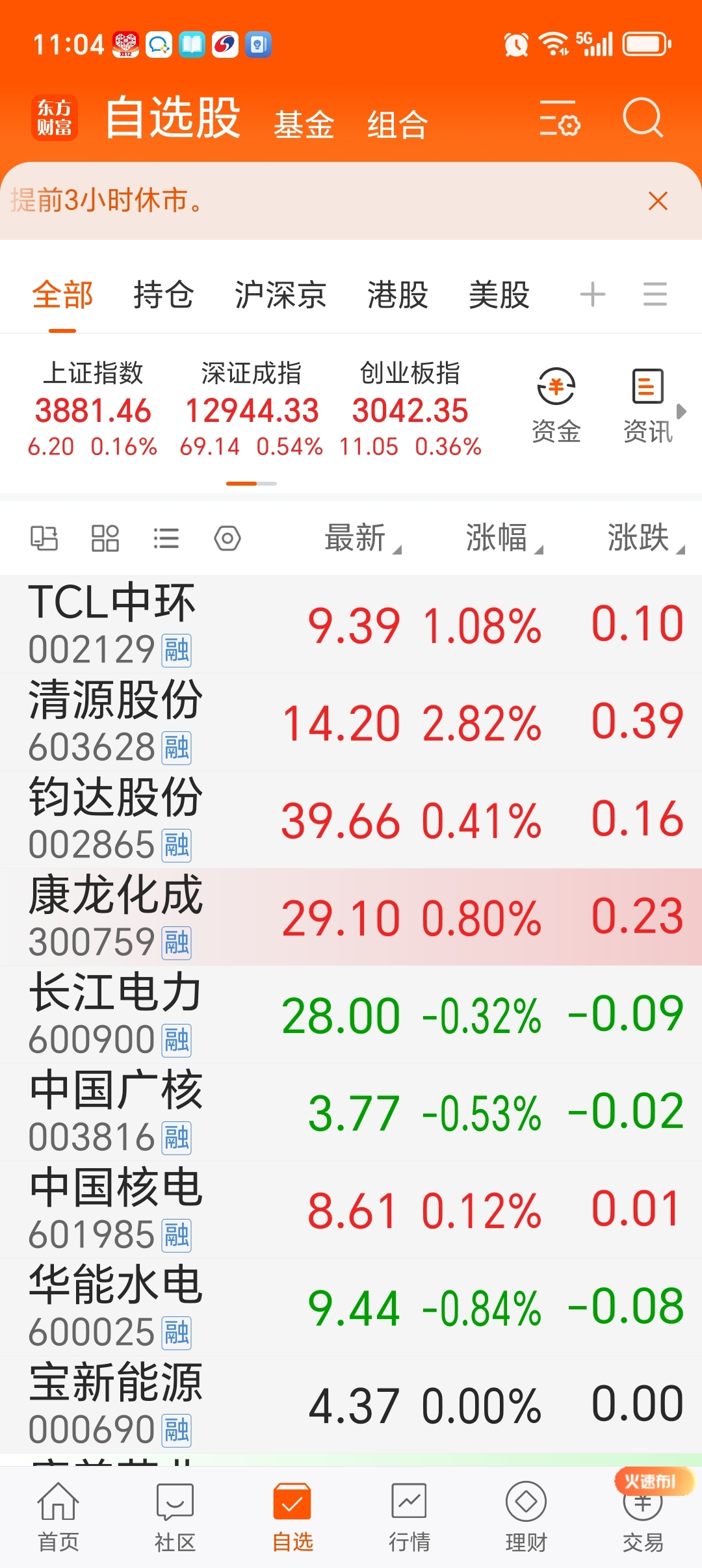
Task: Open watchlist group manager hamburger icon
Action: [x=655, y=294]
